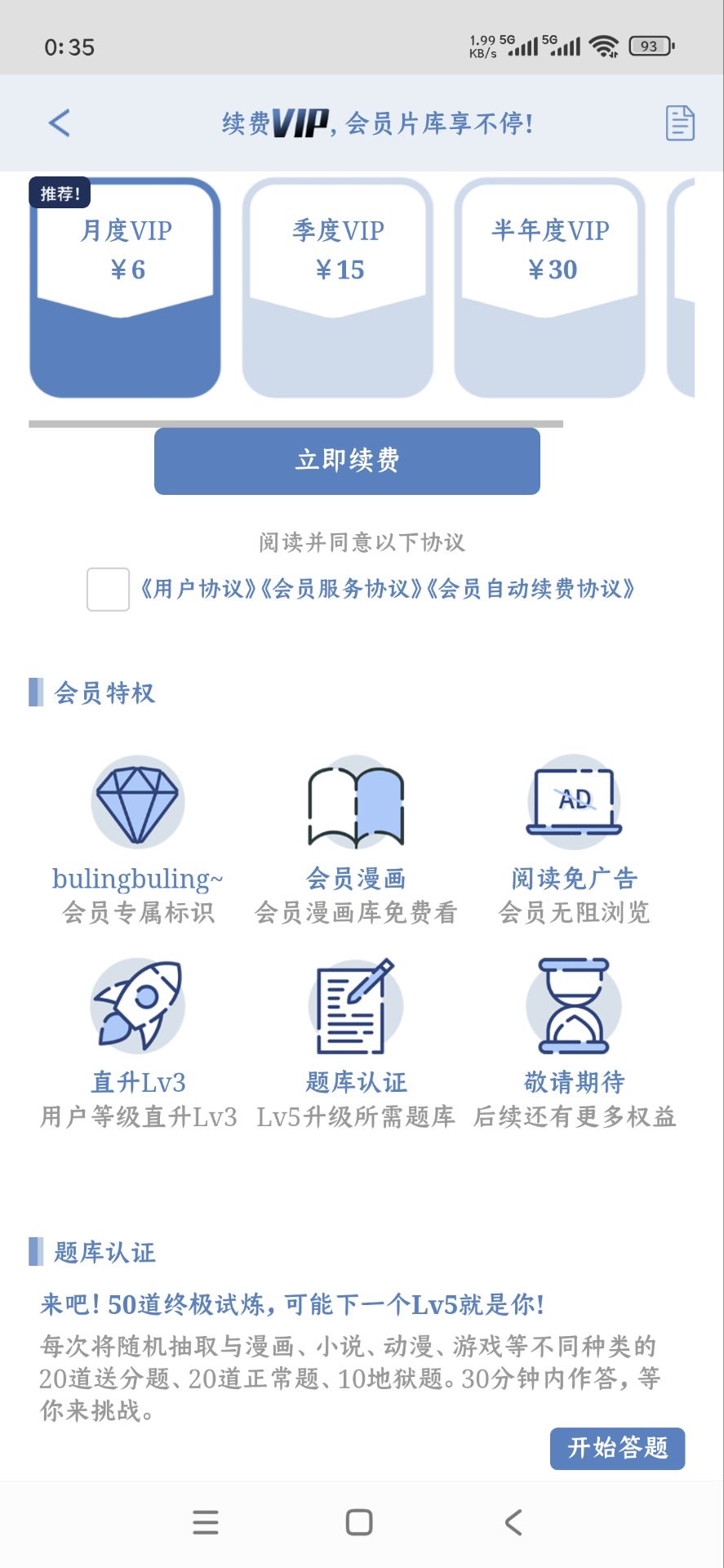724x1568 pixels.
Task: Open the document icon in the header
Action: tap(679, 123)
